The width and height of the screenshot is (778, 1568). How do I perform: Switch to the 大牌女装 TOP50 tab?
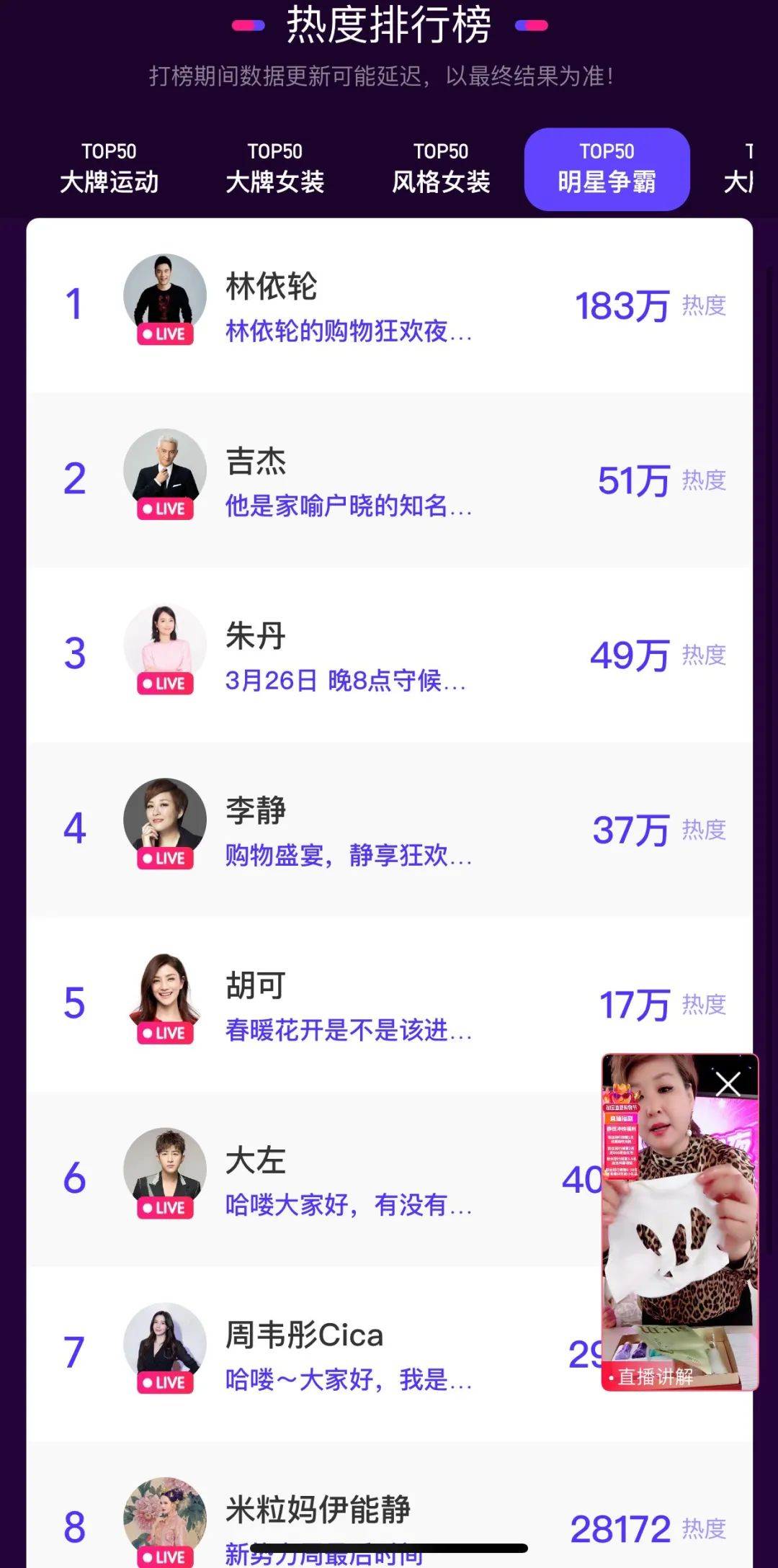coord(274,169)
